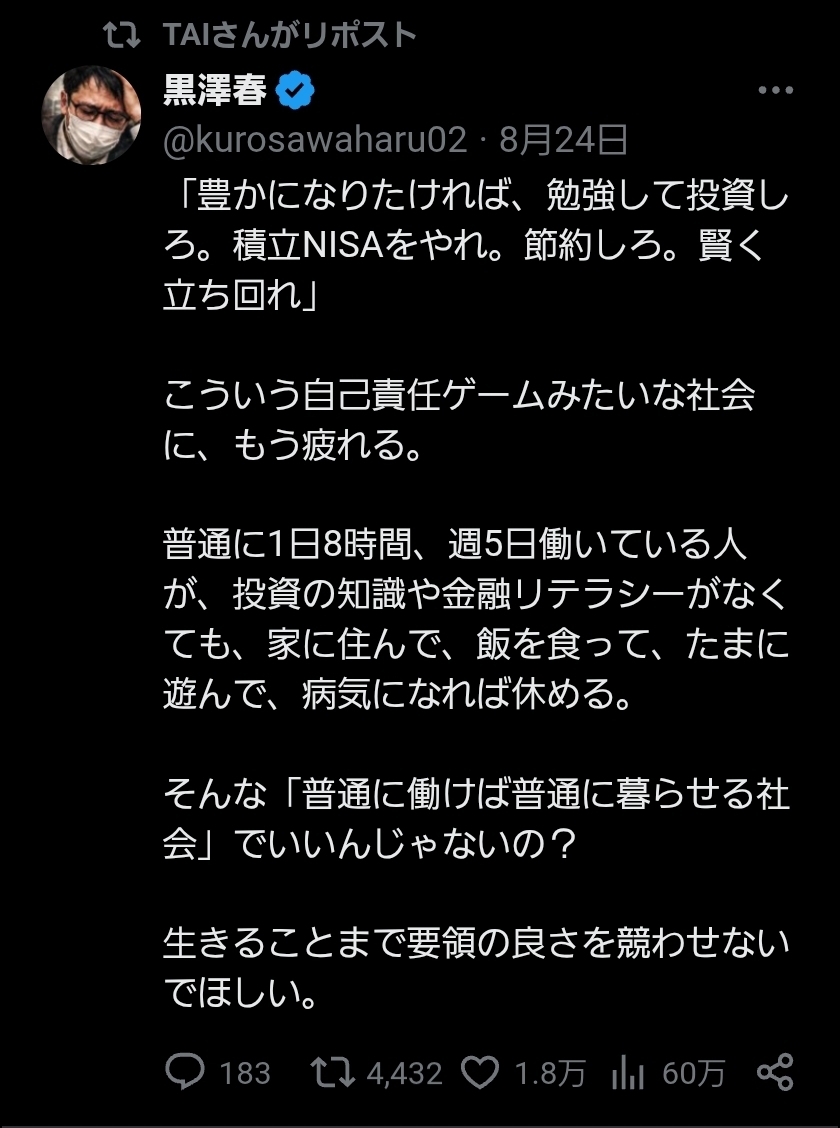Tap the @kurosawaharu02 username handle
Viewport: 840px width, 1128px height.
(x=315, y=139)
